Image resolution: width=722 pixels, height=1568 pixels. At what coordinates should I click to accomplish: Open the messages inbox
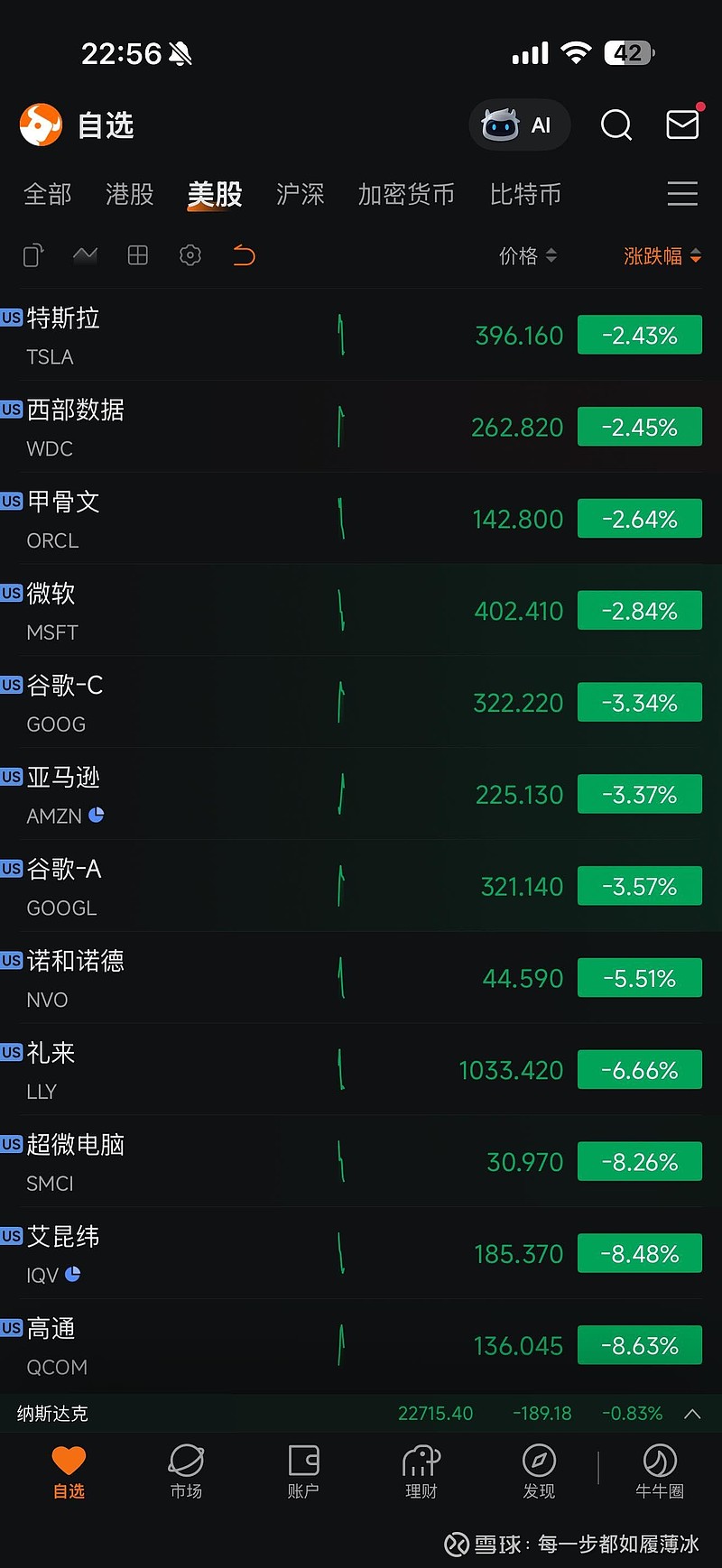point(682,125)
